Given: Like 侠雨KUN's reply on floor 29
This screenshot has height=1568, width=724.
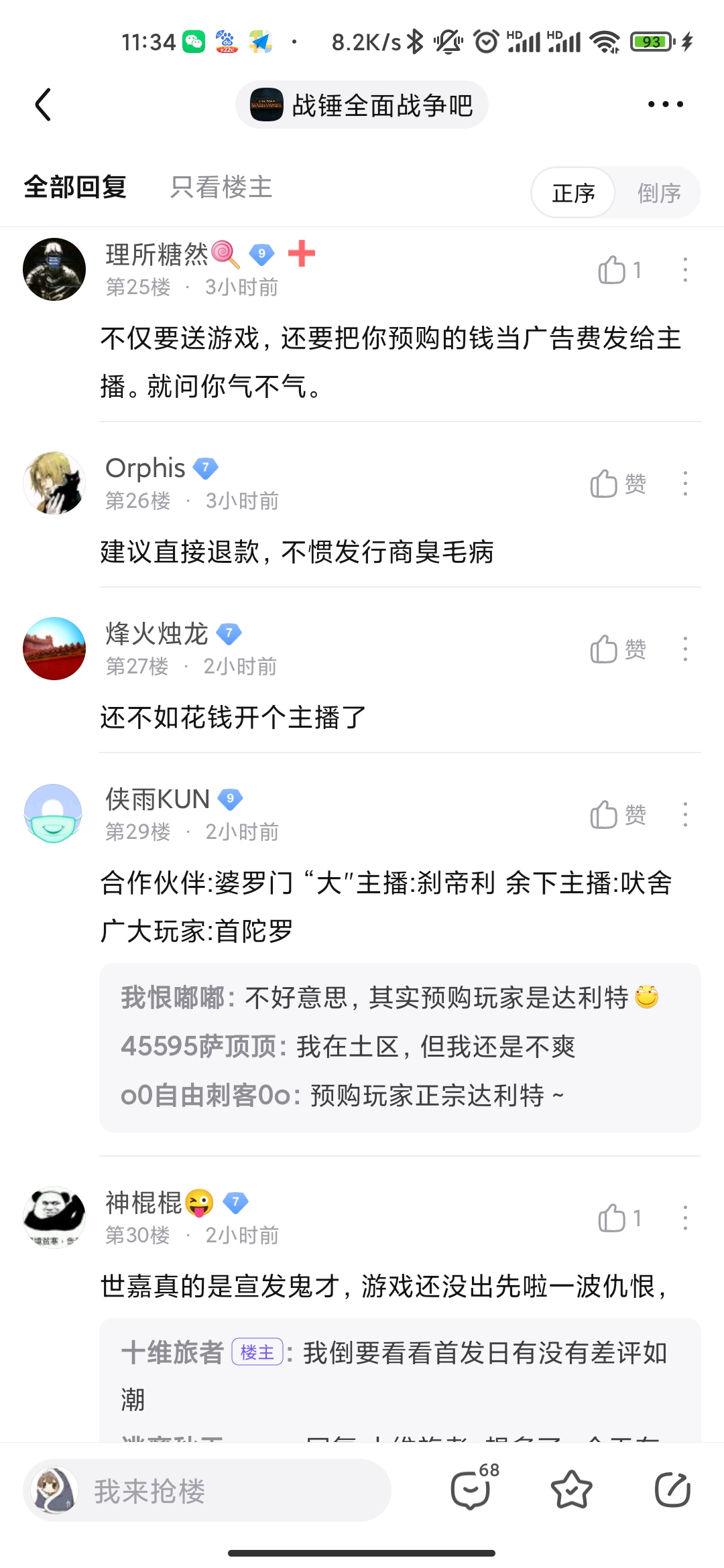Looking at the screenshot, I should [617, 814].
